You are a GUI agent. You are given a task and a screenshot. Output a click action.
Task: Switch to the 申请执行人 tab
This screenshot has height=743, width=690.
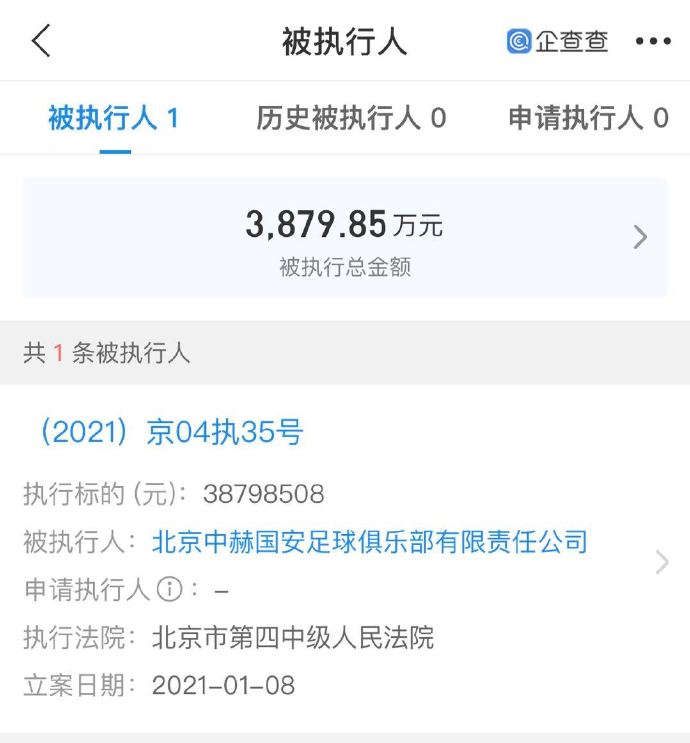click(x=588, y=119)
